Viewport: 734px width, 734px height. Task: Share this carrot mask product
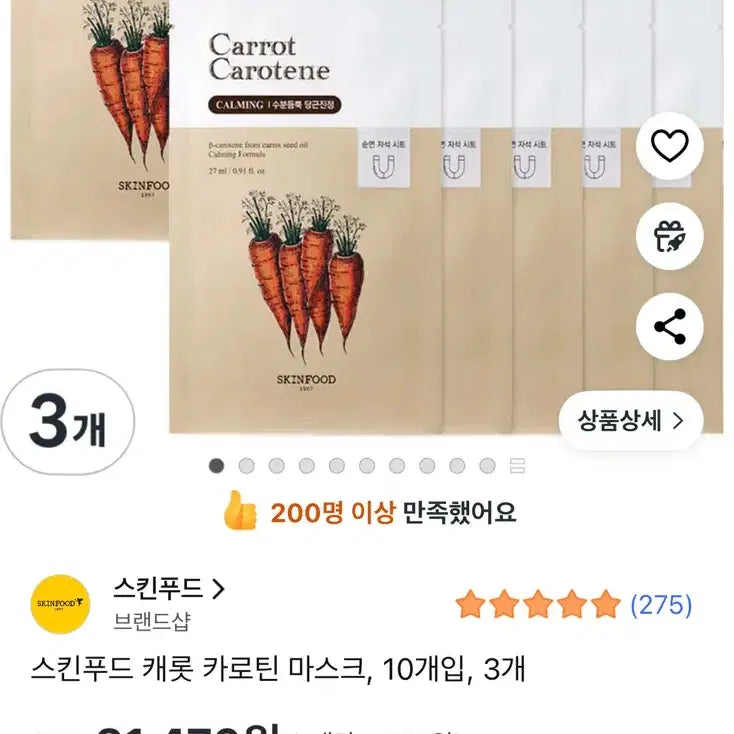pos(669,326)
